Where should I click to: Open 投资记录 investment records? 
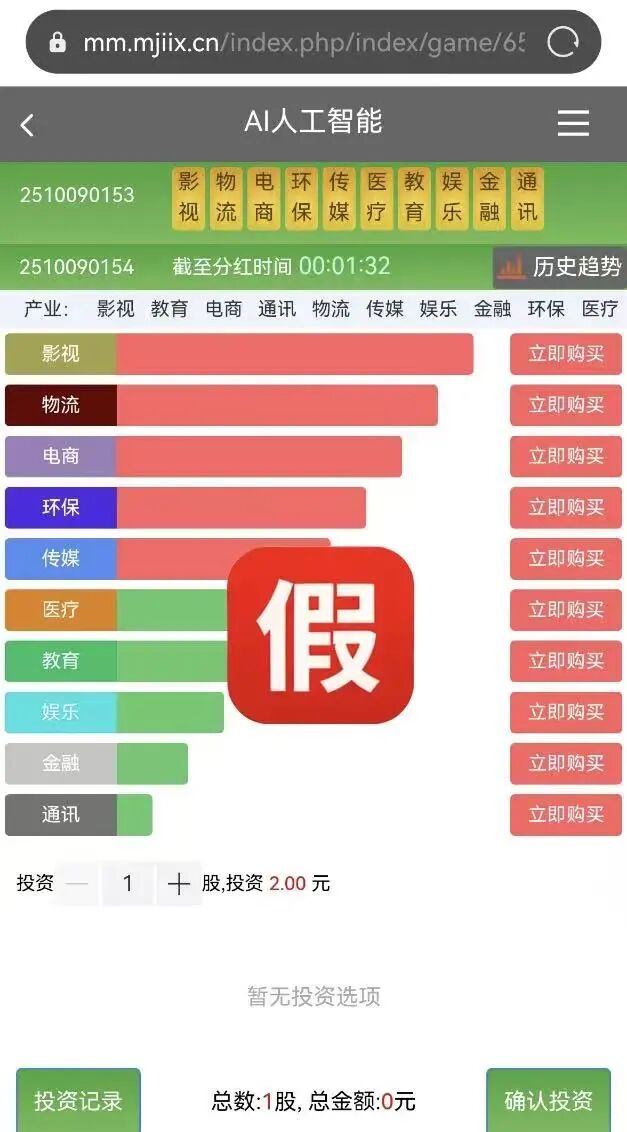78,1100
